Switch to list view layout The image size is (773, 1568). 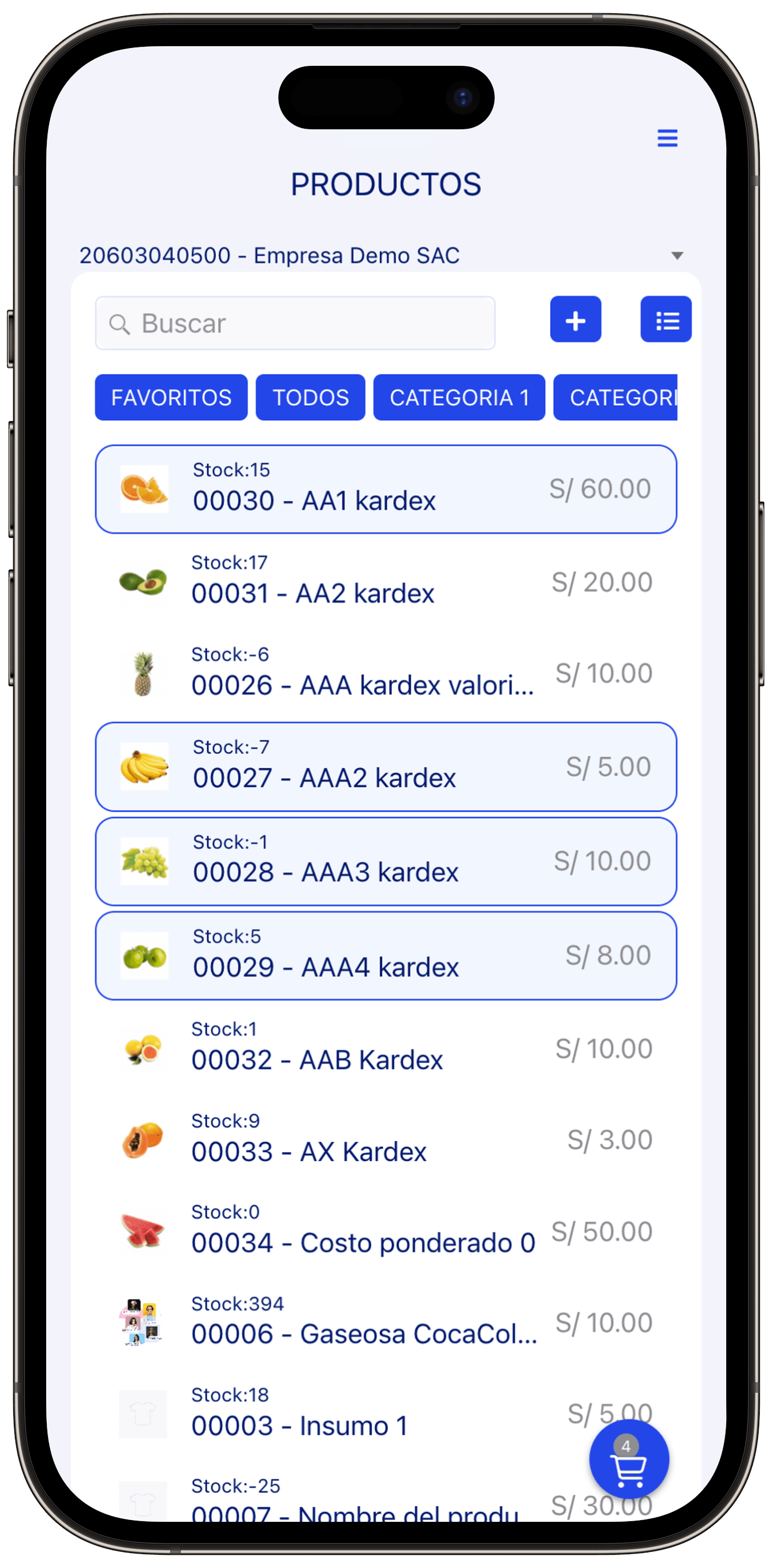pyautogui.click(x=665, y=320)
